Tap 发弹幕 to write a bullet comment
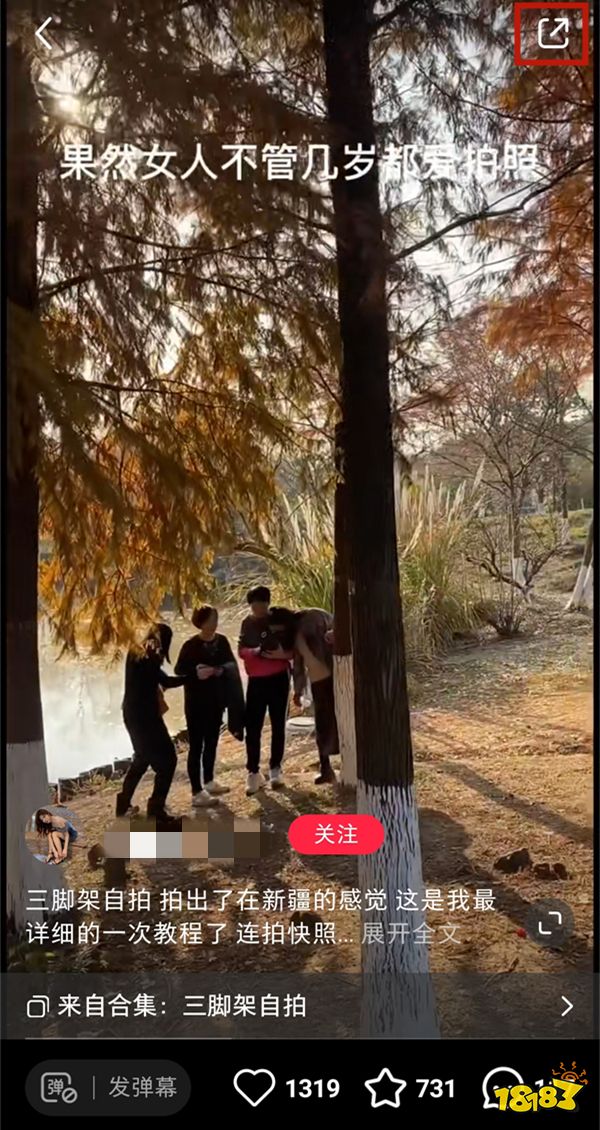Screen dimensions: 600x1130 (x=143, y=1088)
